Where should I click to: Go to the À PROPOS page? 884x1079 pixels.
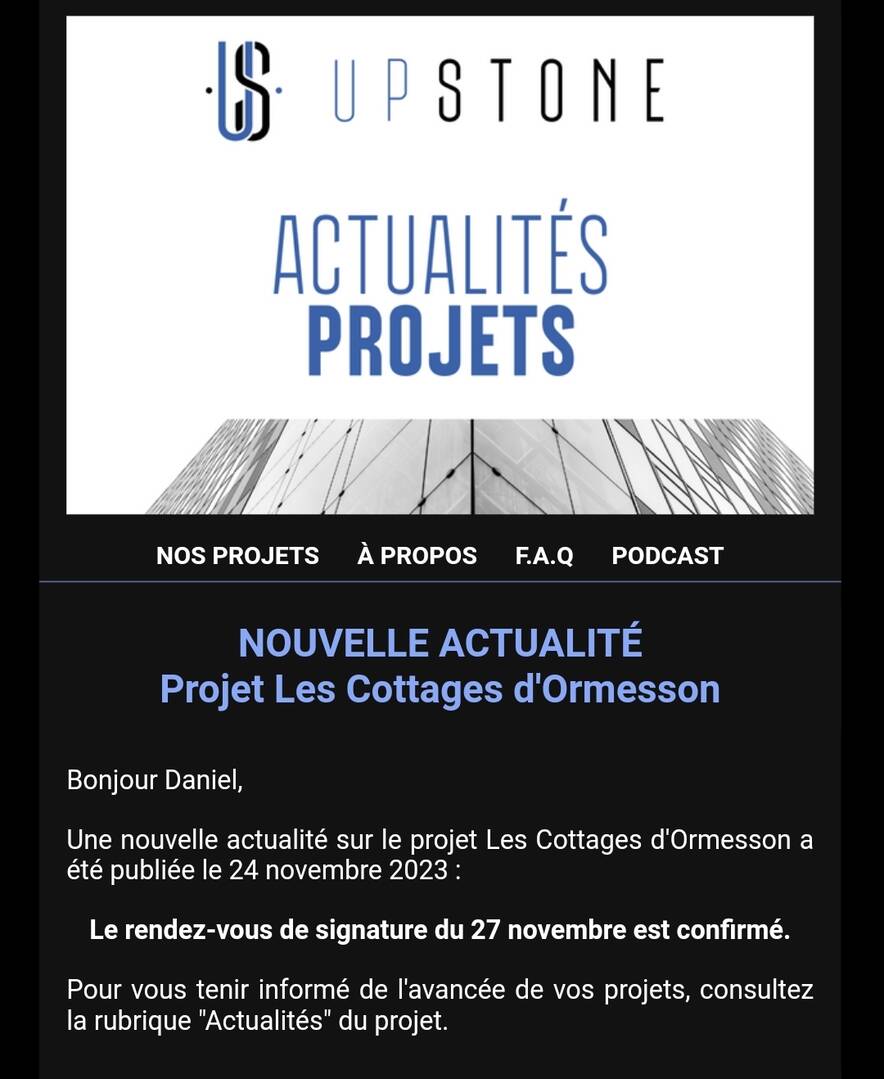[416, 556]
